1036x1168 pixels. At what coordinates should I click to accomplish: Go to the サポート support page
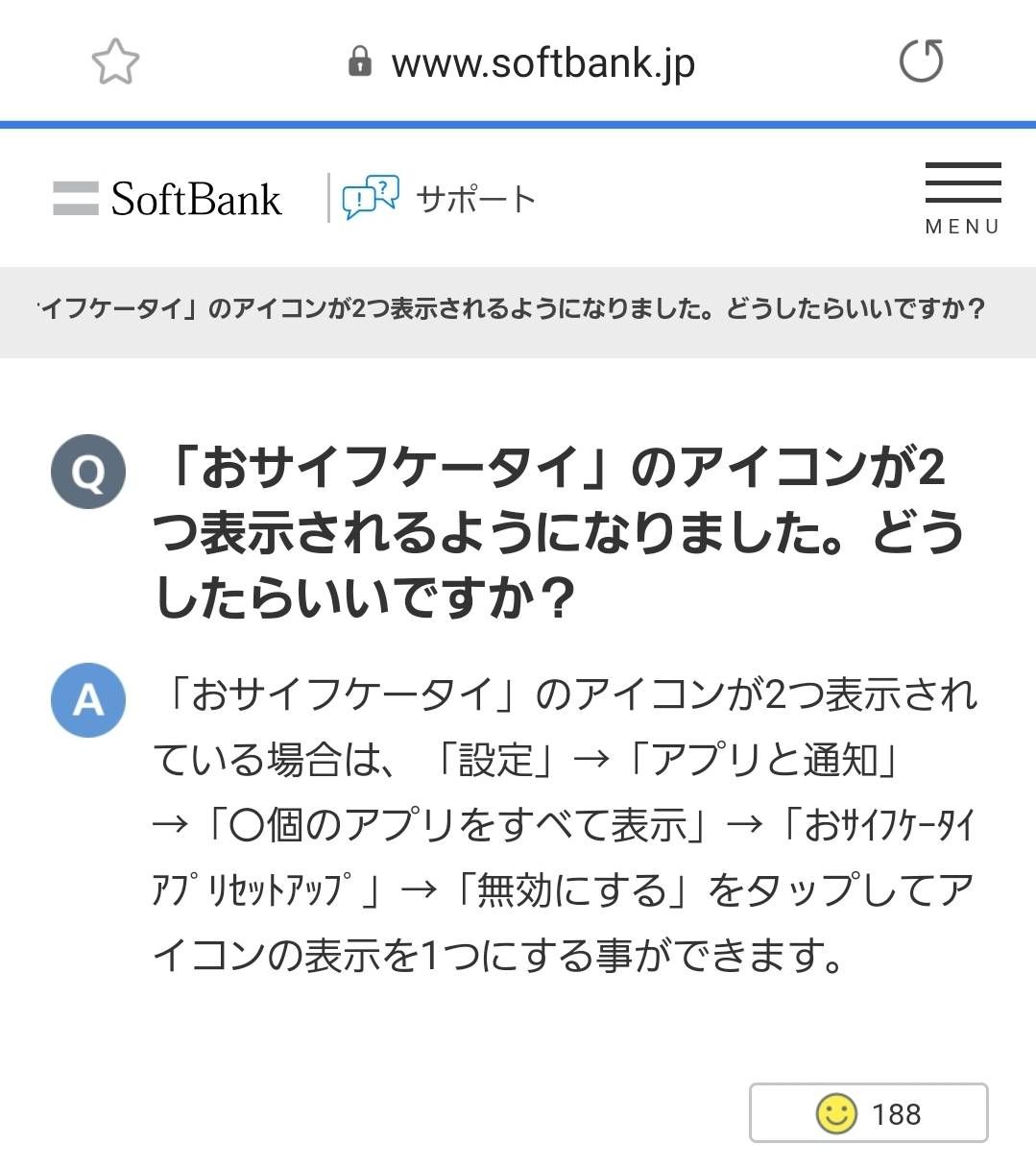click(439, 199)
